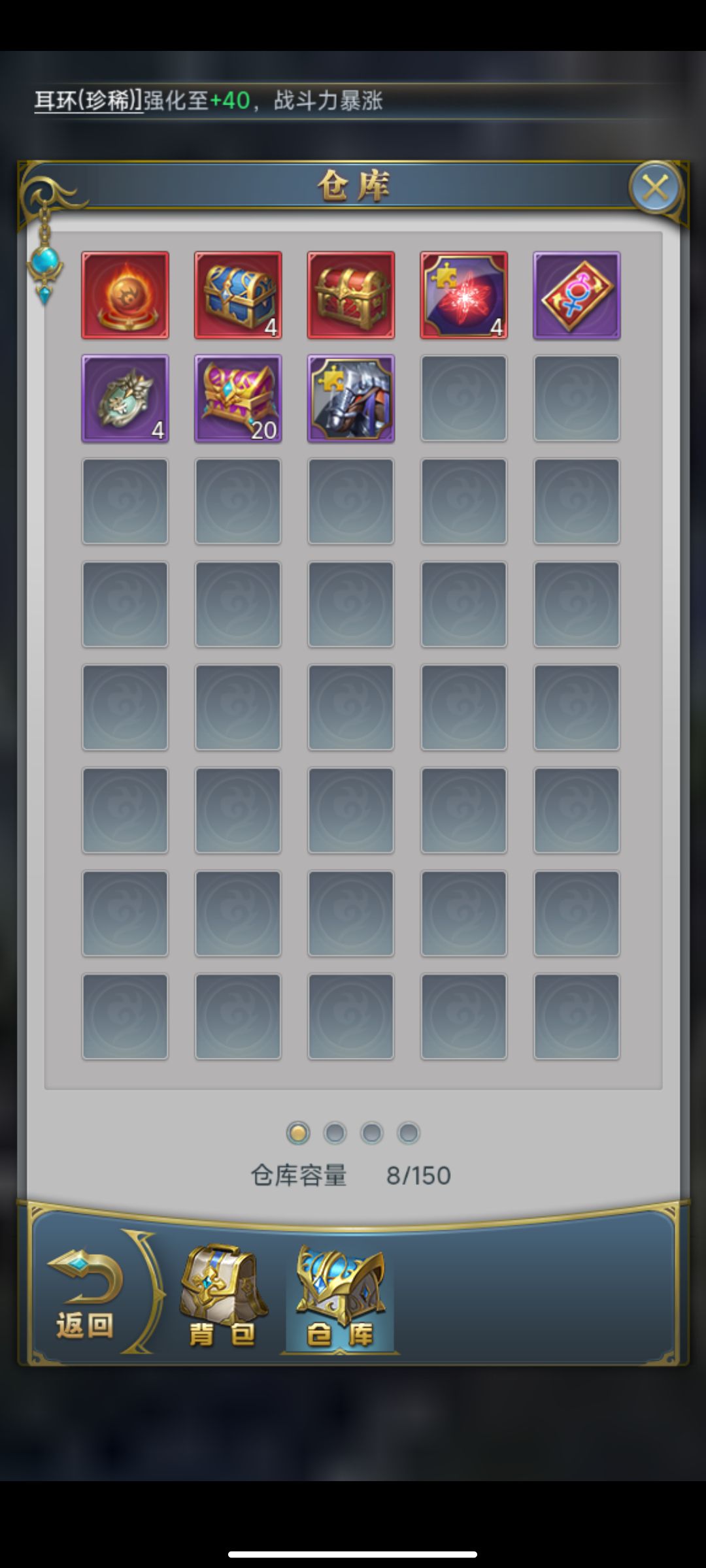Select the armored horse puzzle fragment
The width and height of the screenshot is (706, 1568).
(x=351, y=399)
